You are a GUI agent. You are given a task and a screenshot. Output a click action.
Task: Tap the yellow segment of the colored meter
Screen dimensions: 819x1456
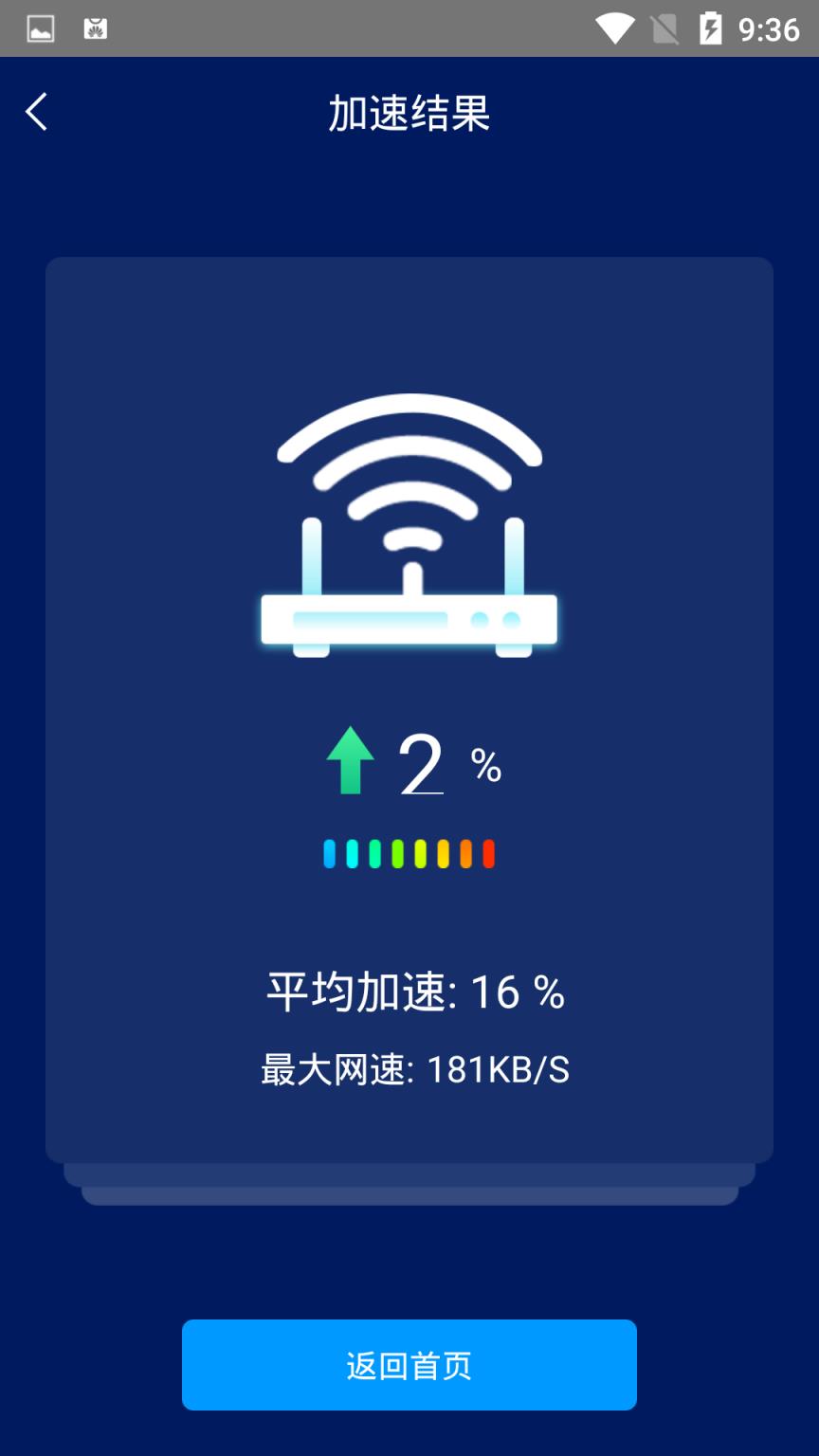point(443,852)
